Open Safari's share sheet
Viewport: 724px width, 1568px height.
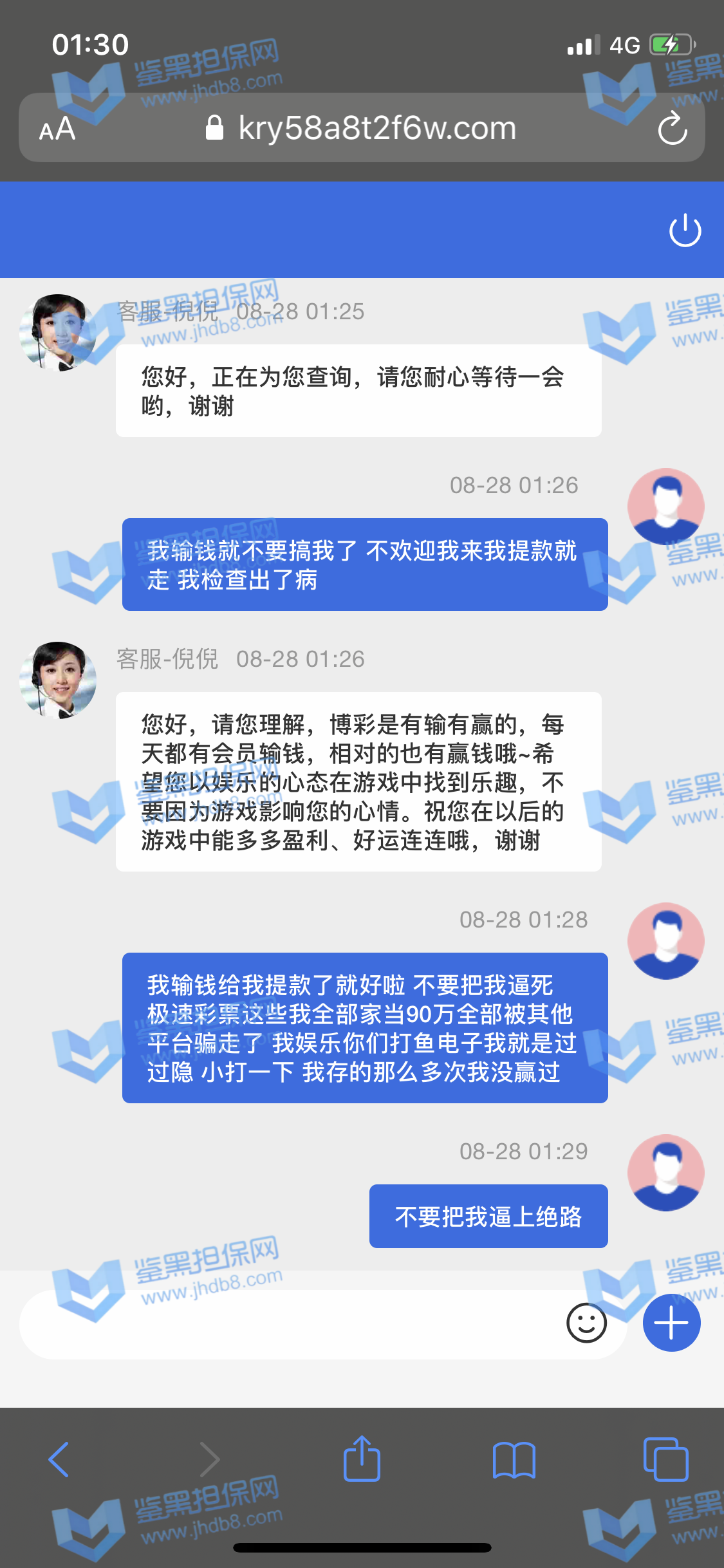[362, 1459]
